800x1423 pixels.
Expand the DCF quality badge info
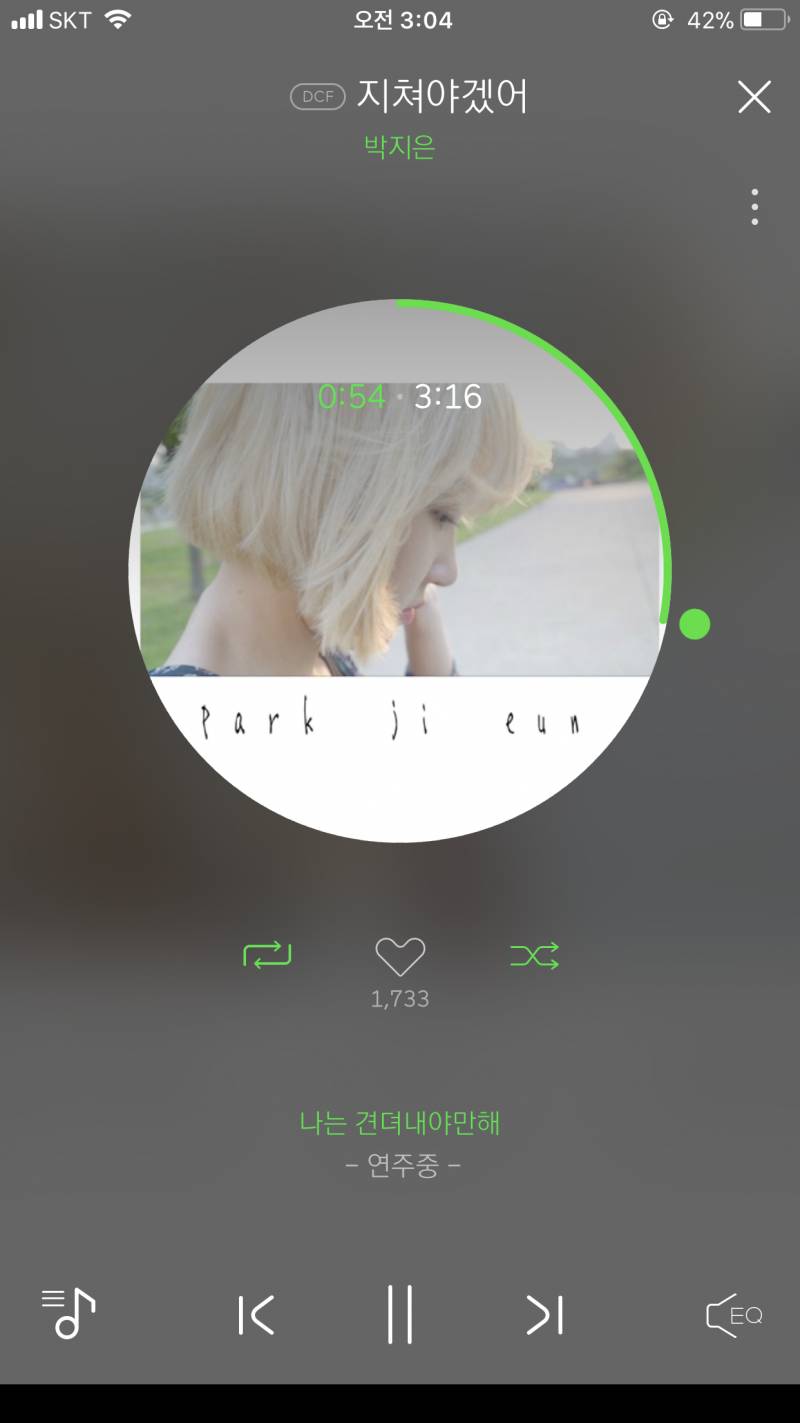(317, 96)
